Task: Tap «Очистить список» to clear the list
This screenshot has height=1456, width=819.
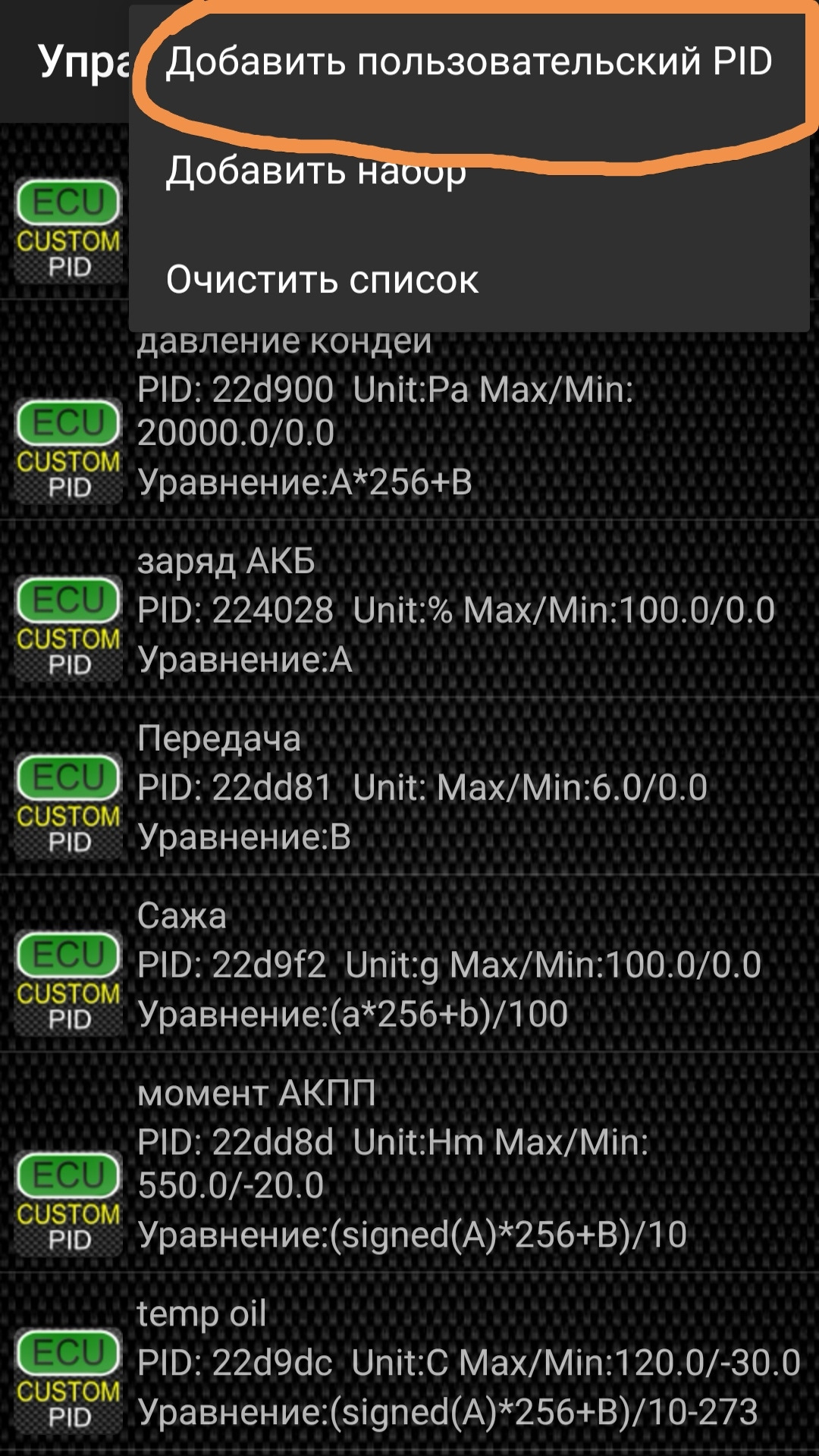Action: pos(322,280)
